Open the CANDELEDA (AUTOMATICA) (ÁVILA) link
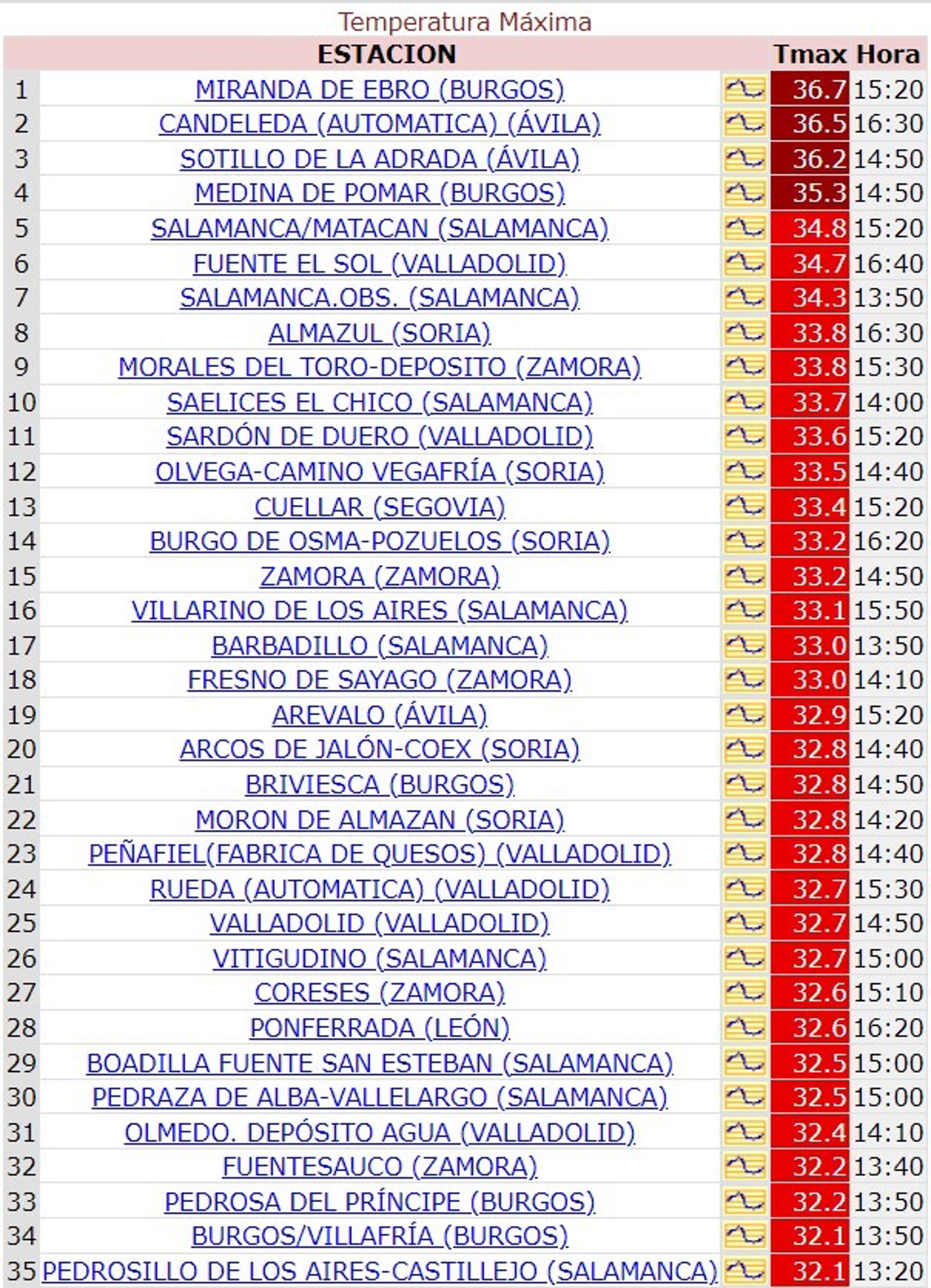 click(x=380, y=124)
